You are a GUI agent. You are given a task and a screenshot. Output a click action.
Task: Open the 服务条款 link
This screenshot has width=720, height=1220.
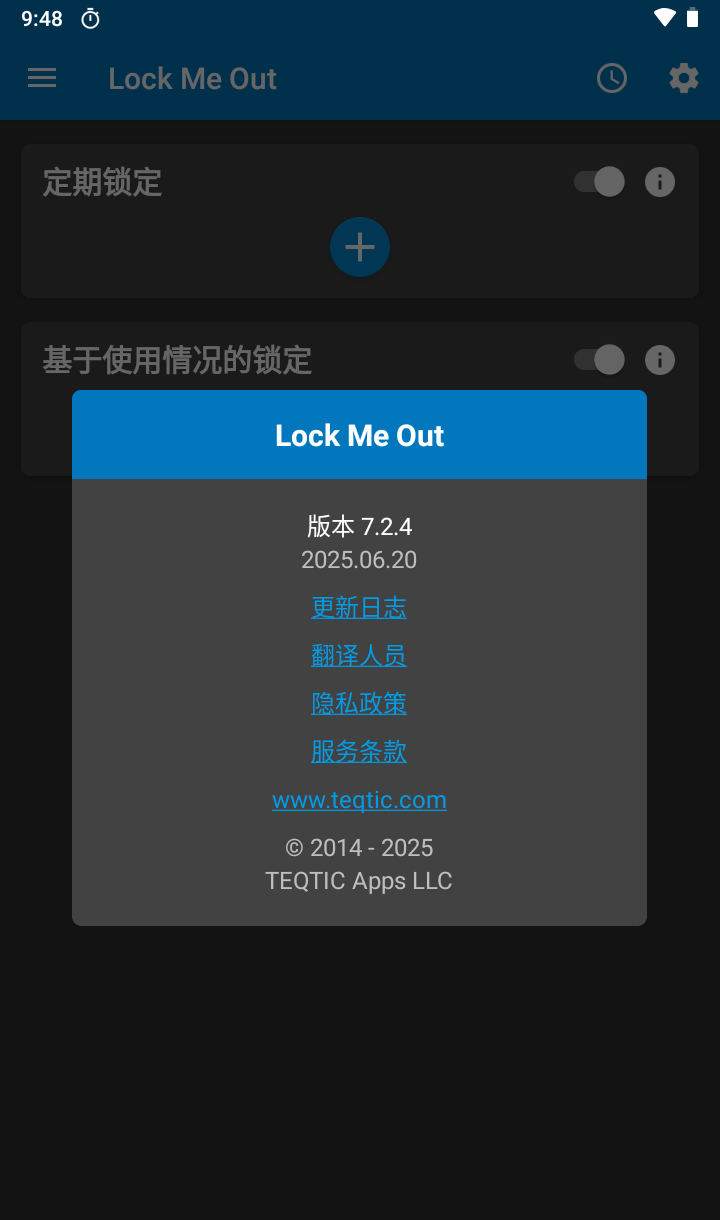pyautogui.click(x=359, y=751)
